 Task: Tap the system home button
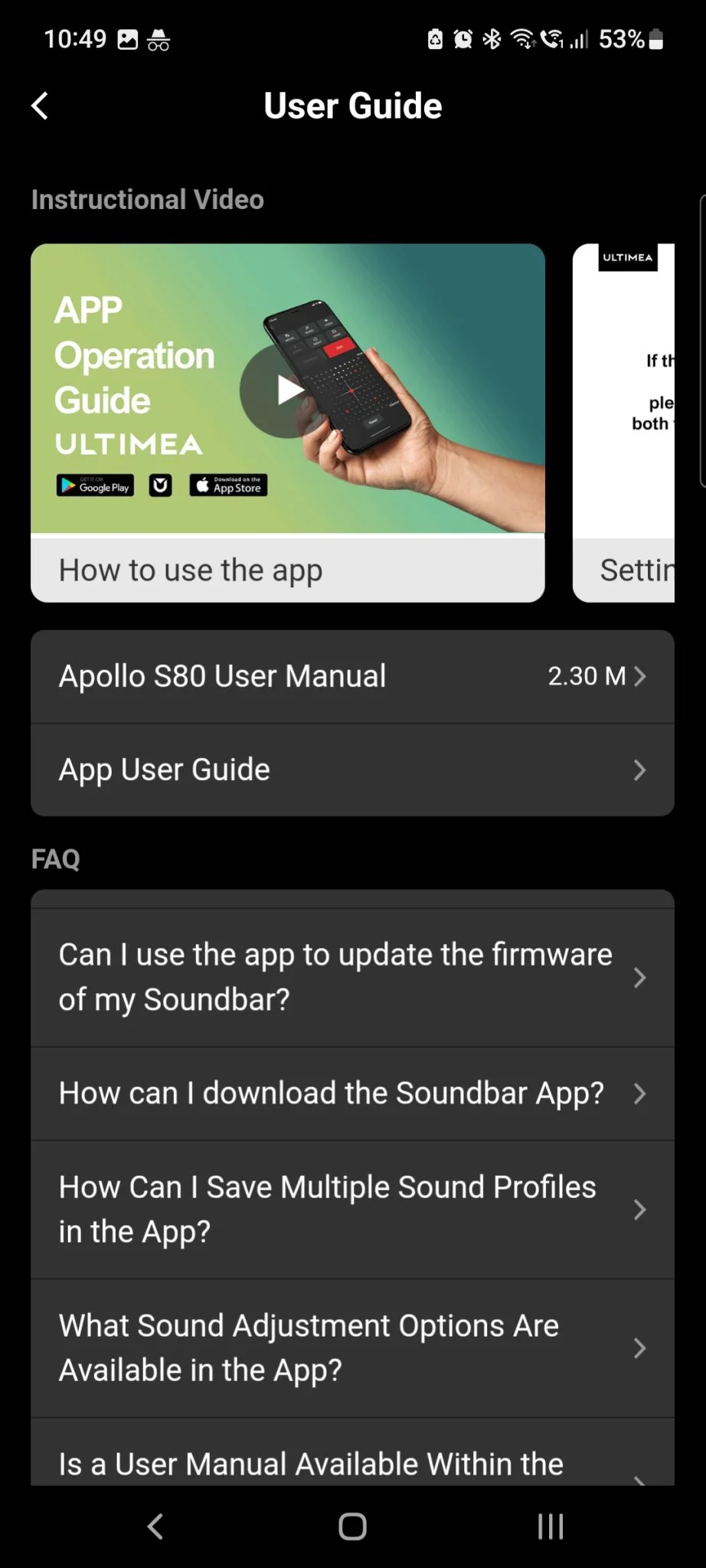[352, 1526]
